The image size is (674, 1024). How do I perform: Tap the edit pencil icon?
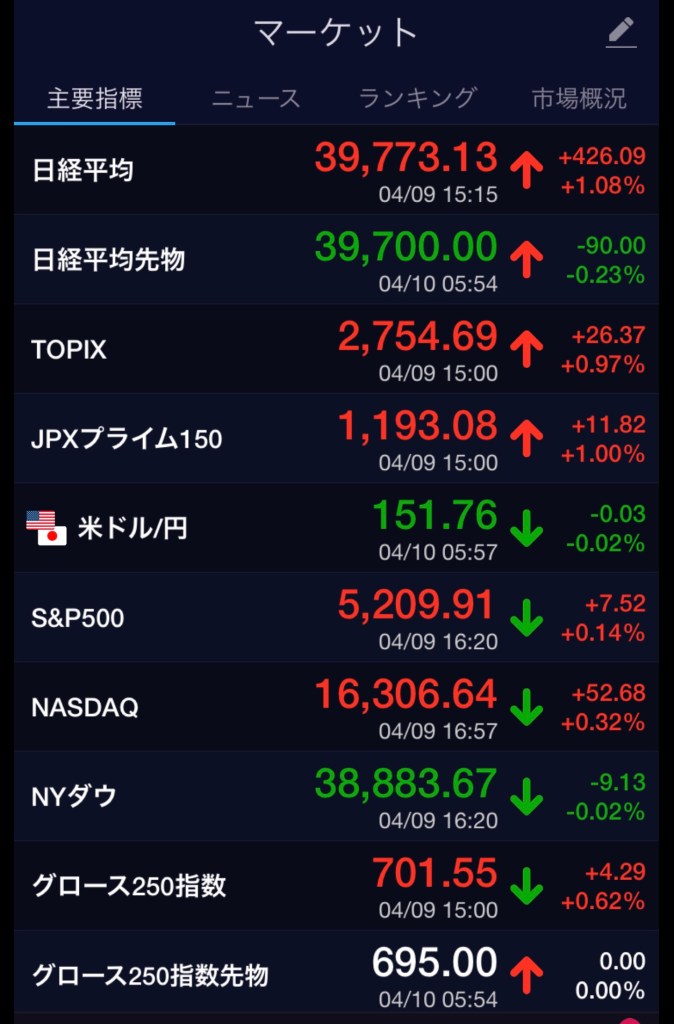(x=621, y=34)
